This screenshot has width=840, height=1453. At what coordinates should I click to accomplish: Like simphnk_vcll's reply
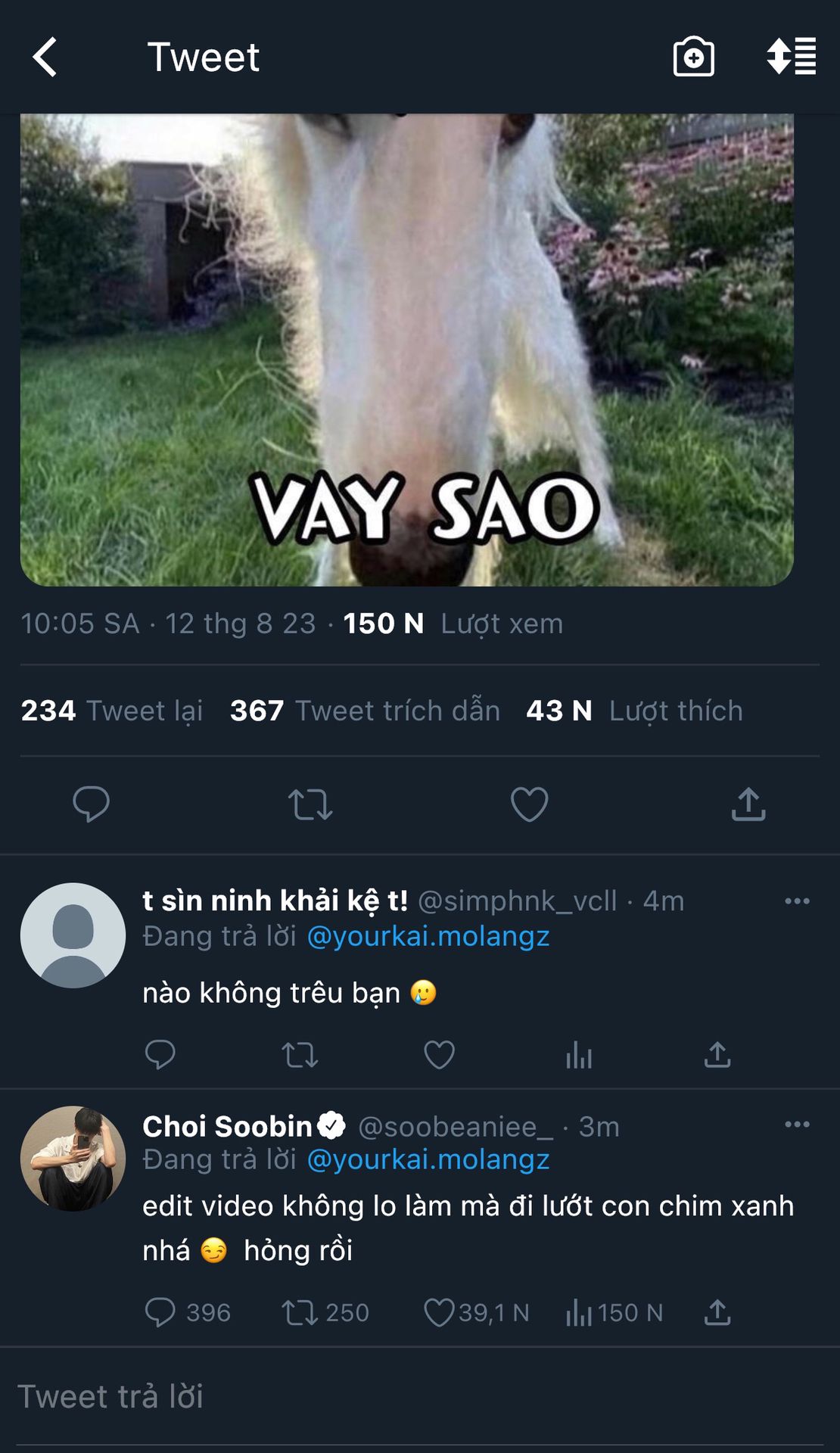[439, 1054]
